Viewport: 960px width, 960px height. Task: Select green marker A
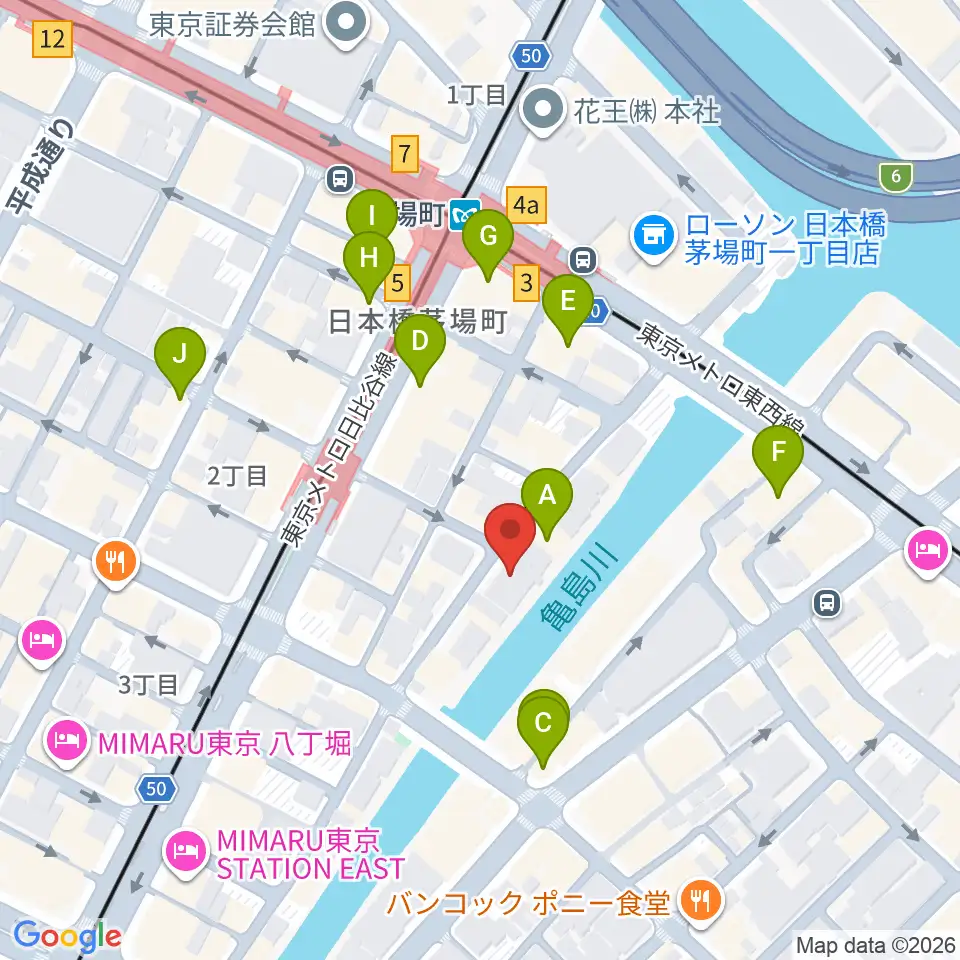pos(547,503)
